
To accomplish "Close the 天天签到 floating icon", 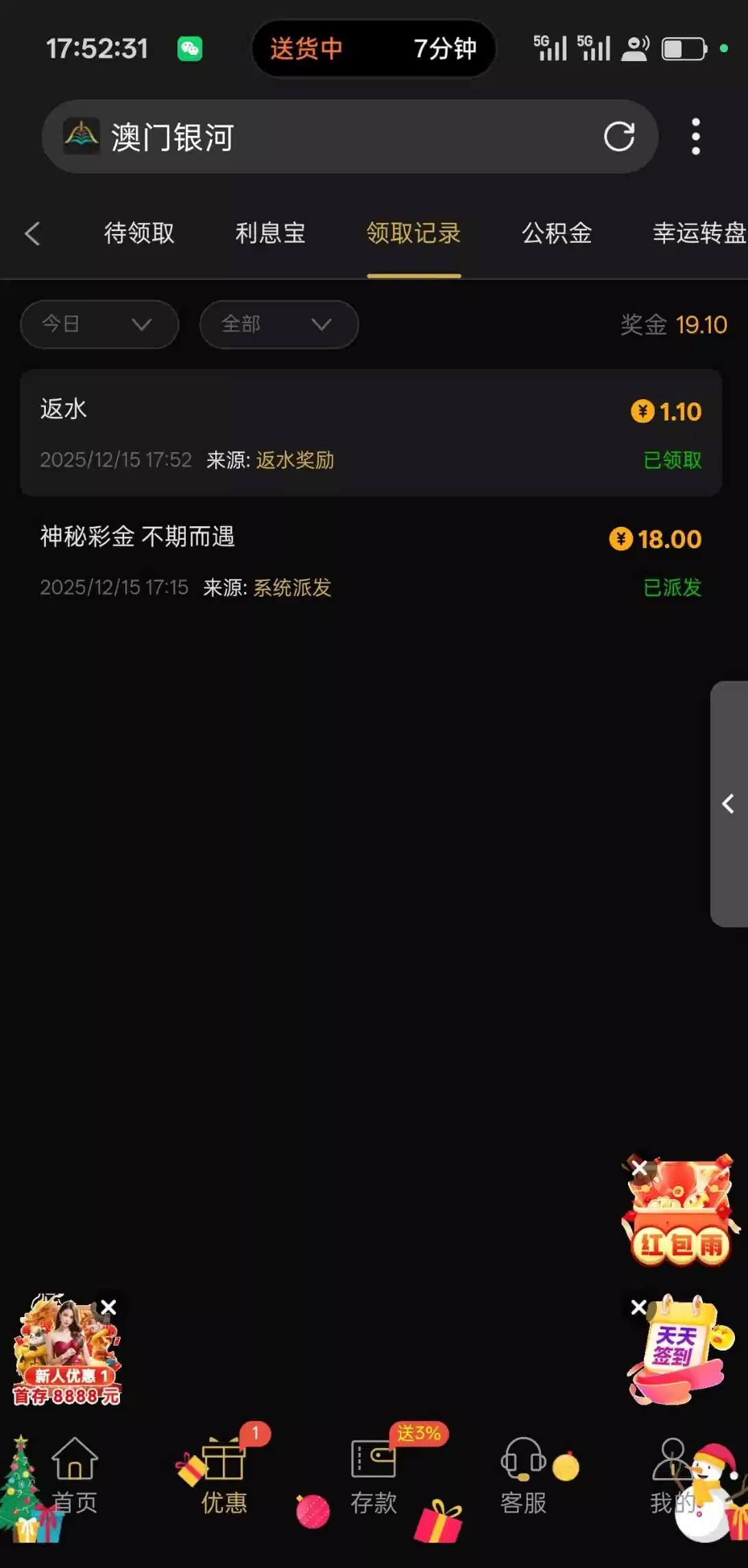I will (638, 1307).
